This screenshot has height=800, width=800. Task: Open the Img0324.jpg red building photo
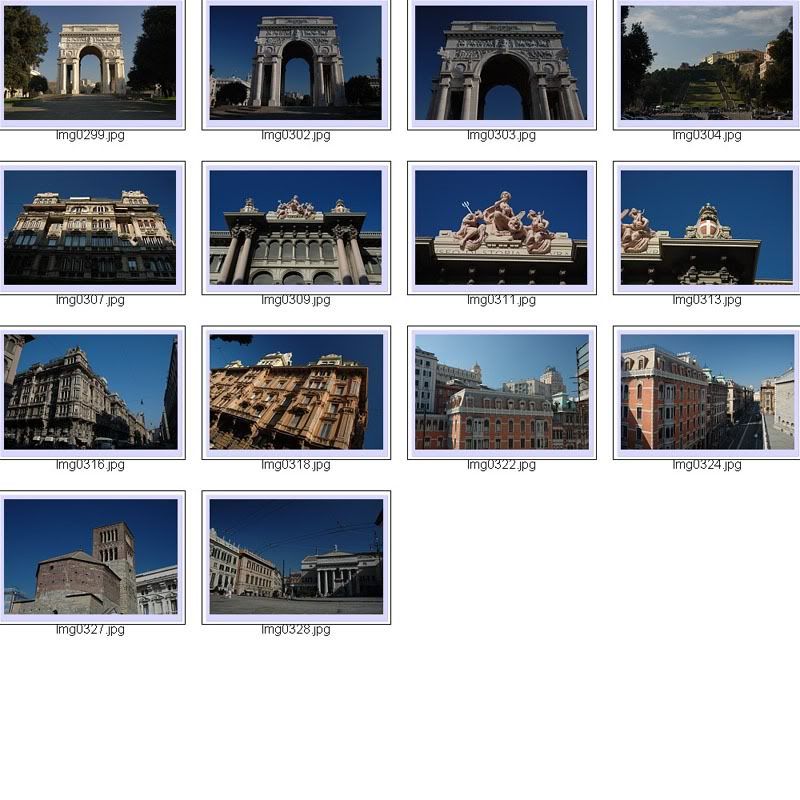click(706, 391)
